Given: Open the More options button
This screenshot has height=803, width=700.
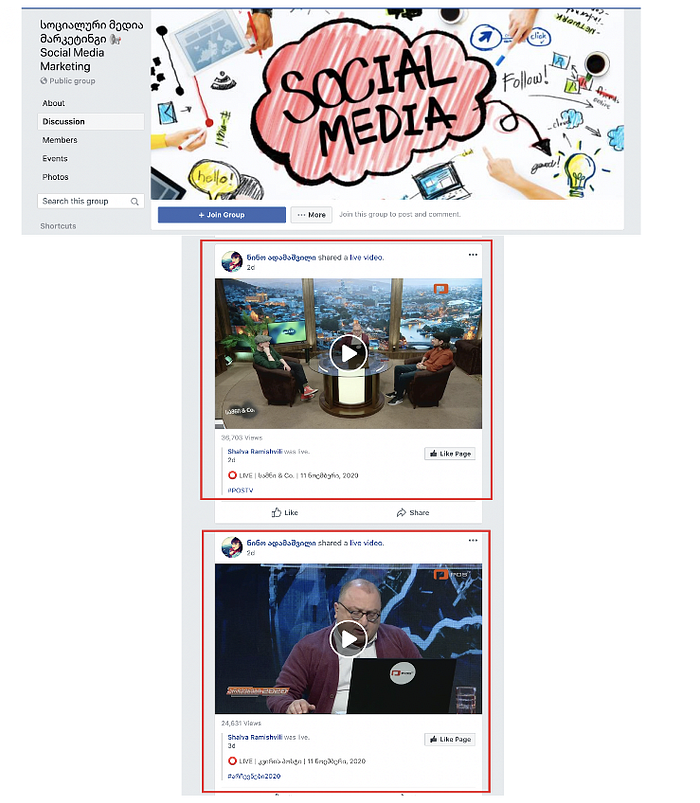Looking at the screenshot, I should (311, 215).
